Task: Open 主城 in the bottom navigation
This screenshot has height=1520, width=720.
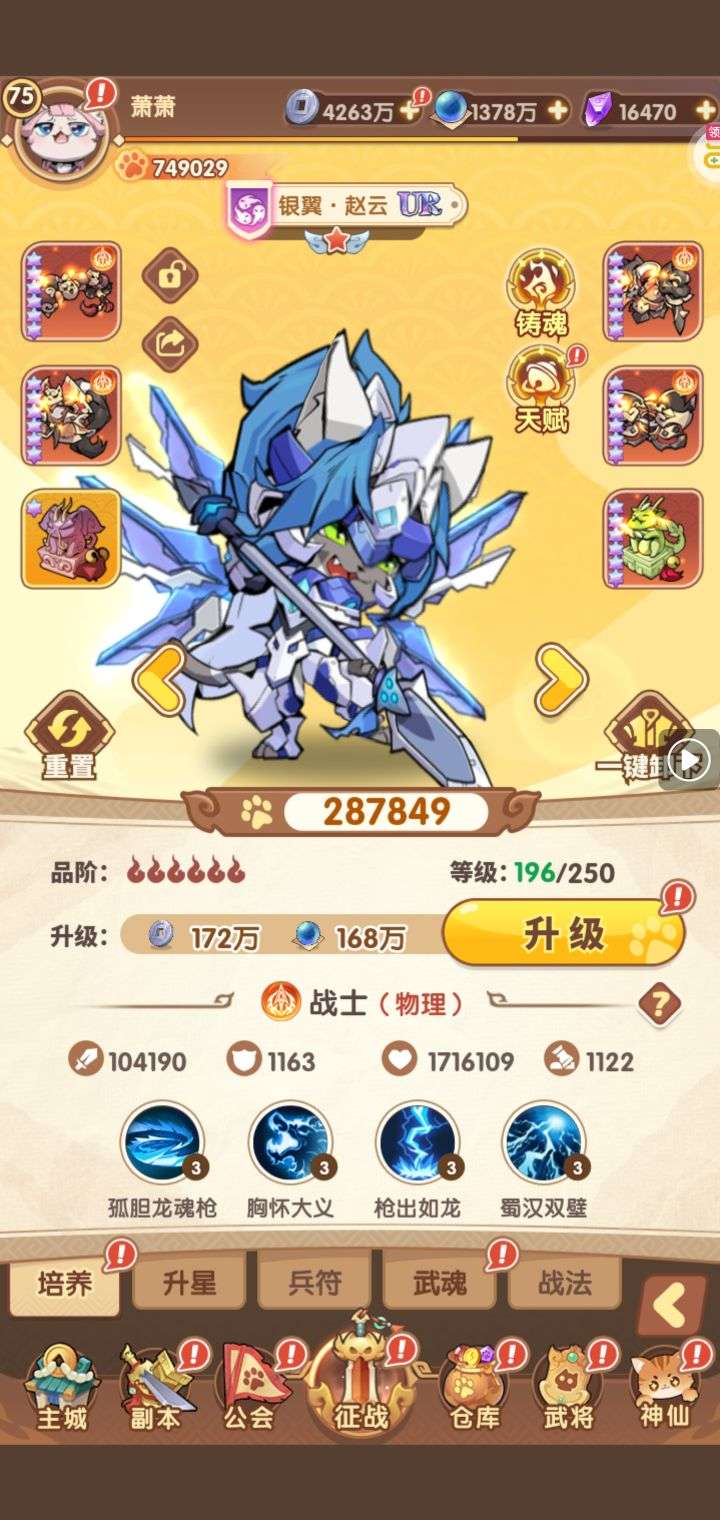Action: pos(62,1390)
